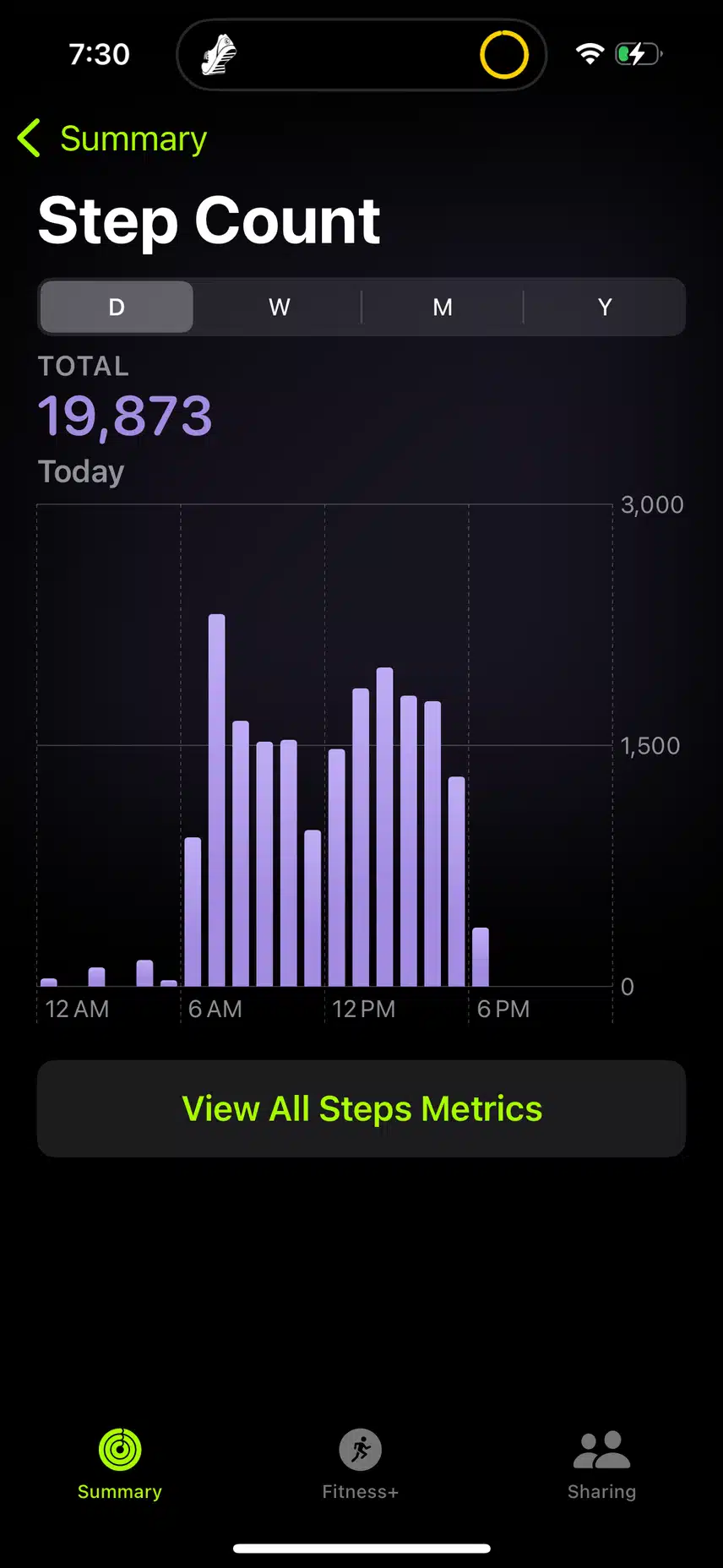Open the Sharing tab
This screenshot has height=1568, width=723.
[x=601, y=1464]
